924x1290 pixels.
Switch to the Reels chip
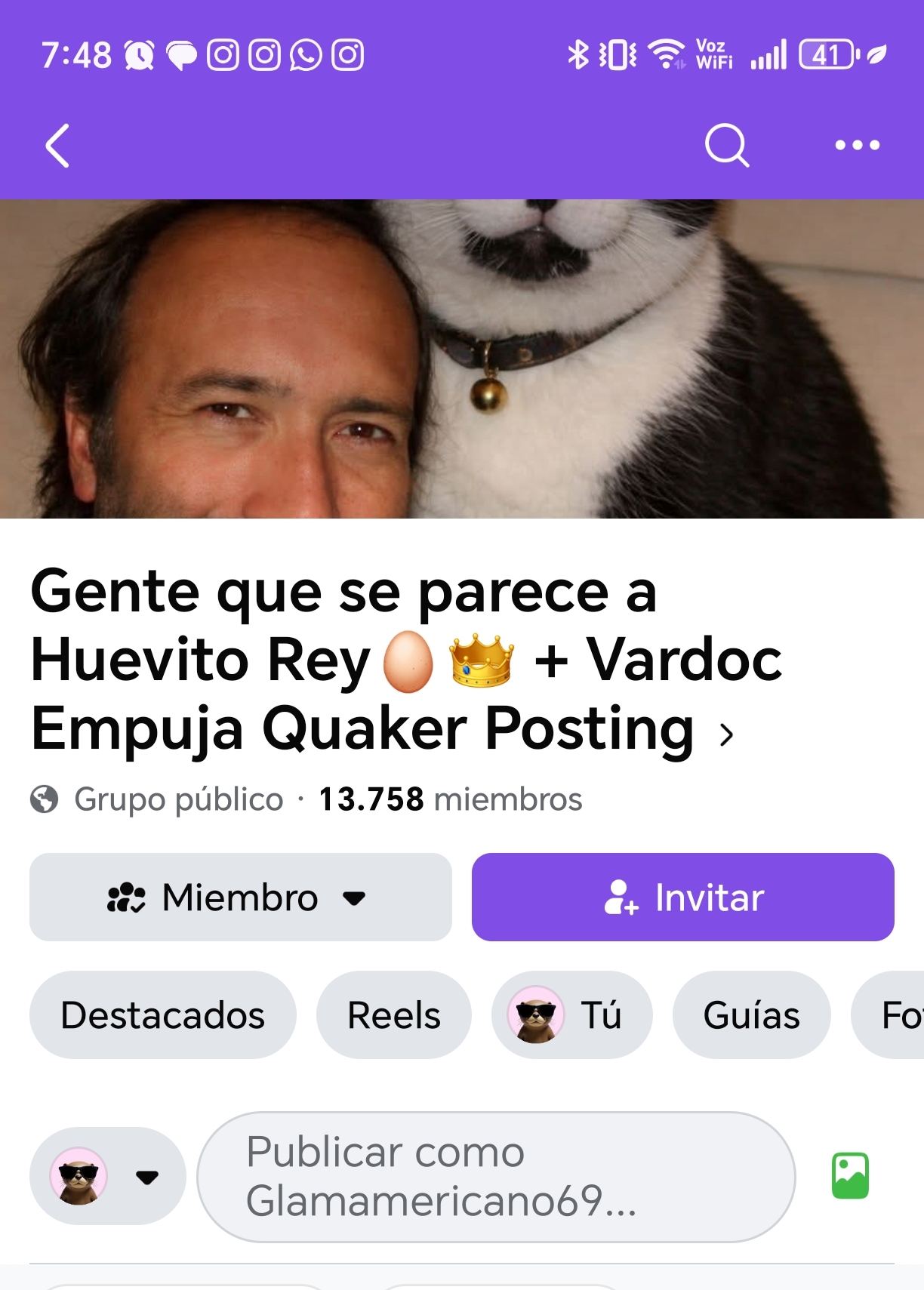pyautogui.click(x=393, y=1015)
